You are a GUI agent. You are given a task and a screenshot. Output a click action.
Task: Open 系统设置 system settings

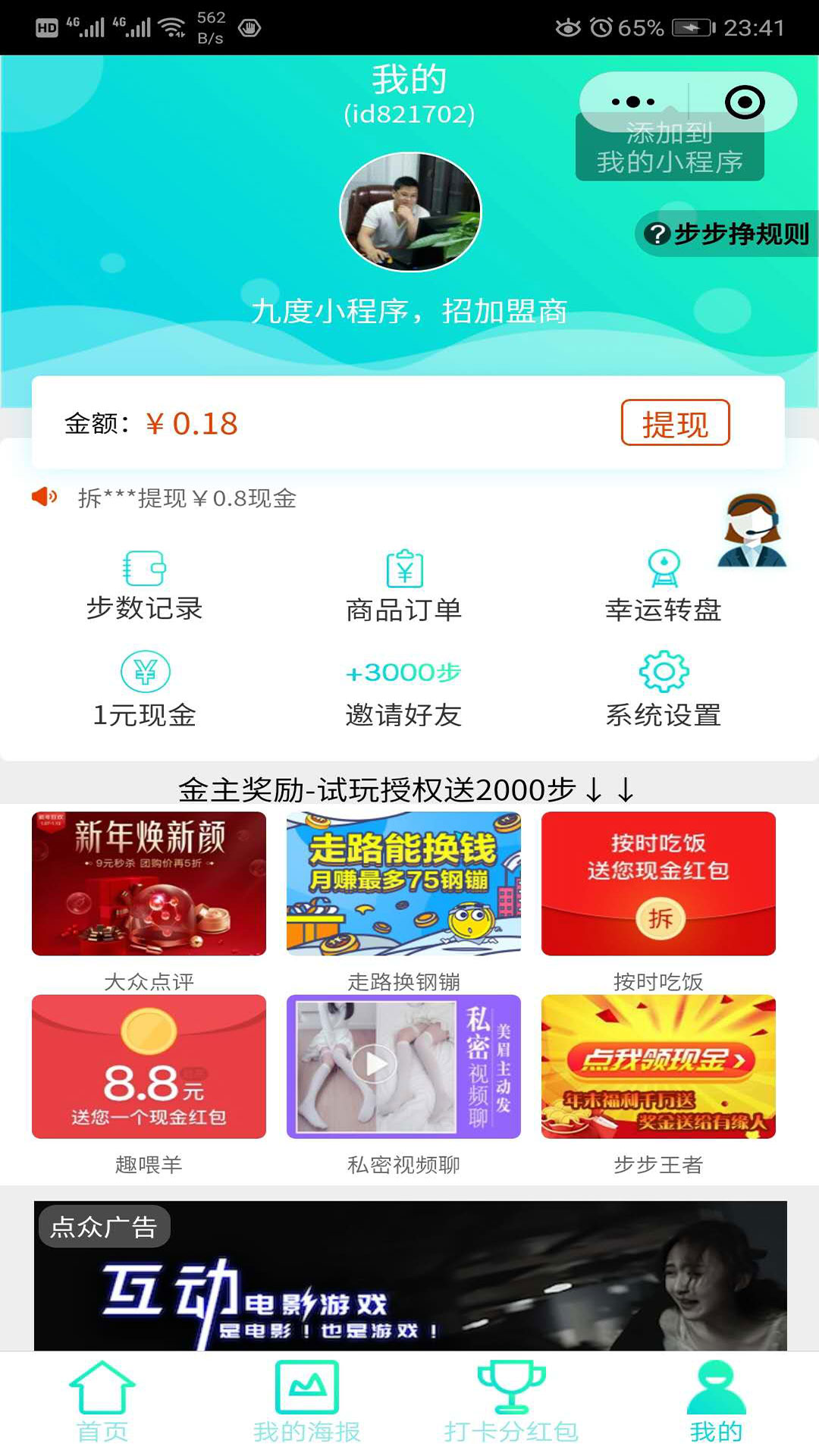click(664, 690)
